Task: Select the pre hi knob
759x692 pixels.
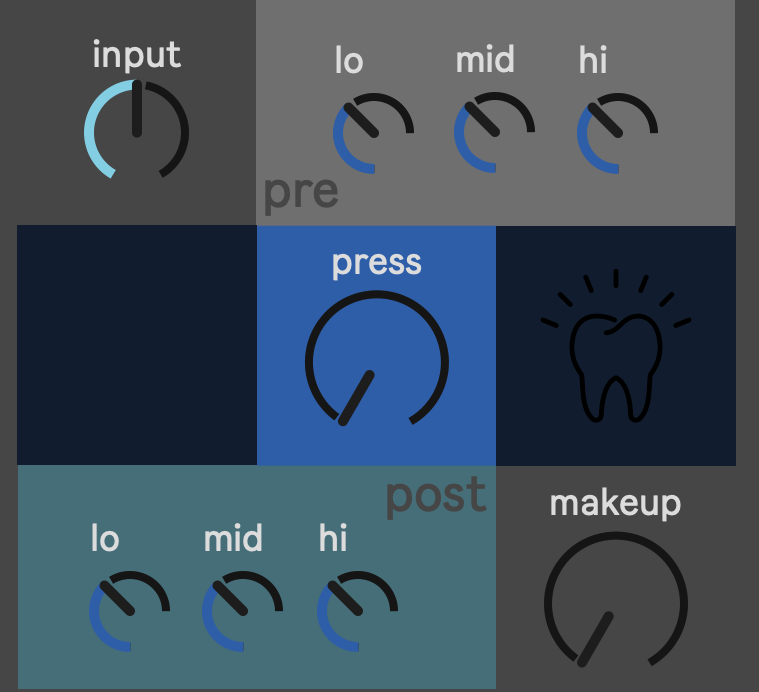Action: (617, 133)
